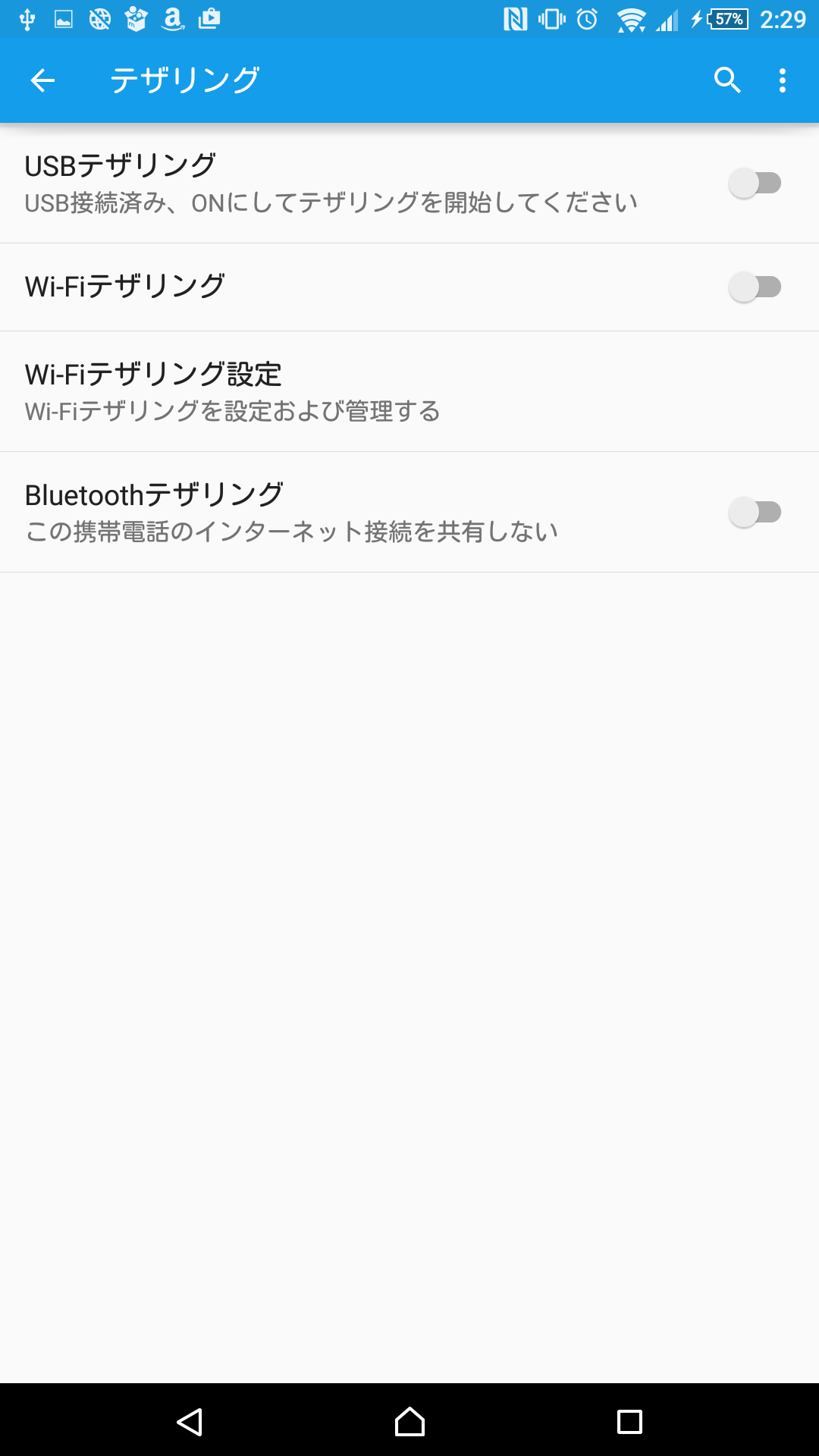Turn on the Wi-Fiテザリング switch

pos(755,287)
